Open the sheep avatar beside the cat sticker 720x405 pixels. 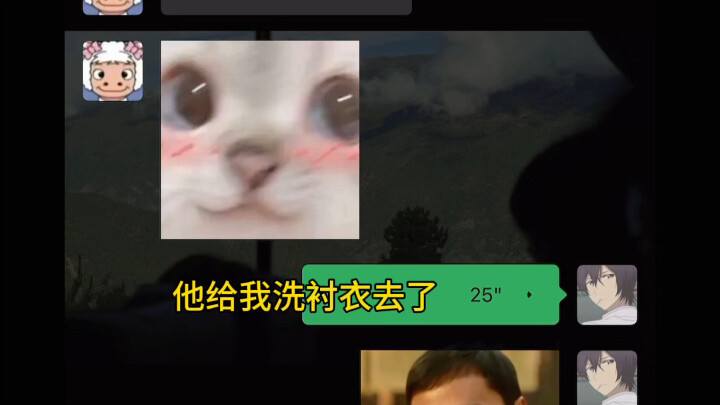(112, 70)
